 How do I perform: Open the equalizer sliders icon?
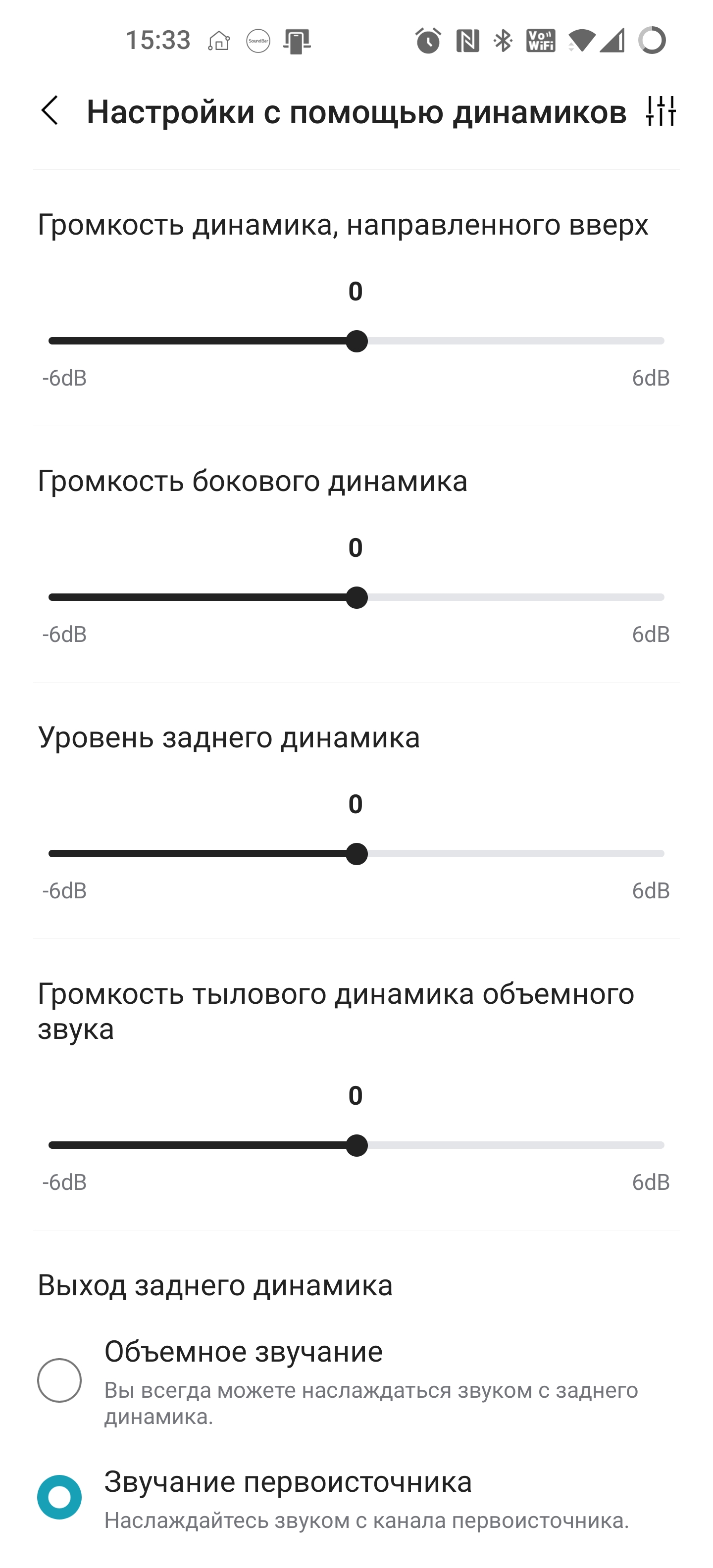661,111
